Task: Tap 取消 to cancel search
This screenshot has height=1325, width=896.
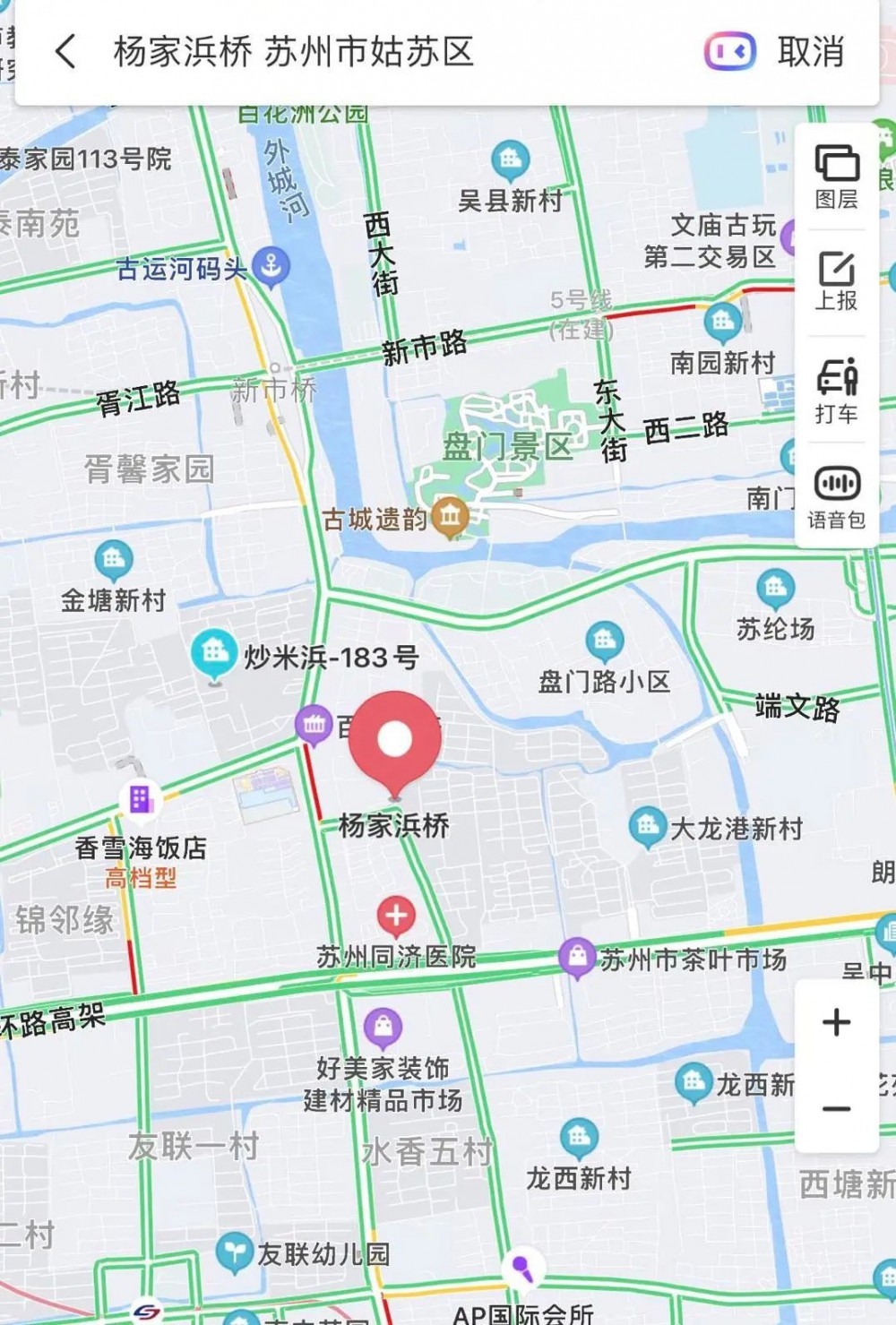Action: [811, 52]
